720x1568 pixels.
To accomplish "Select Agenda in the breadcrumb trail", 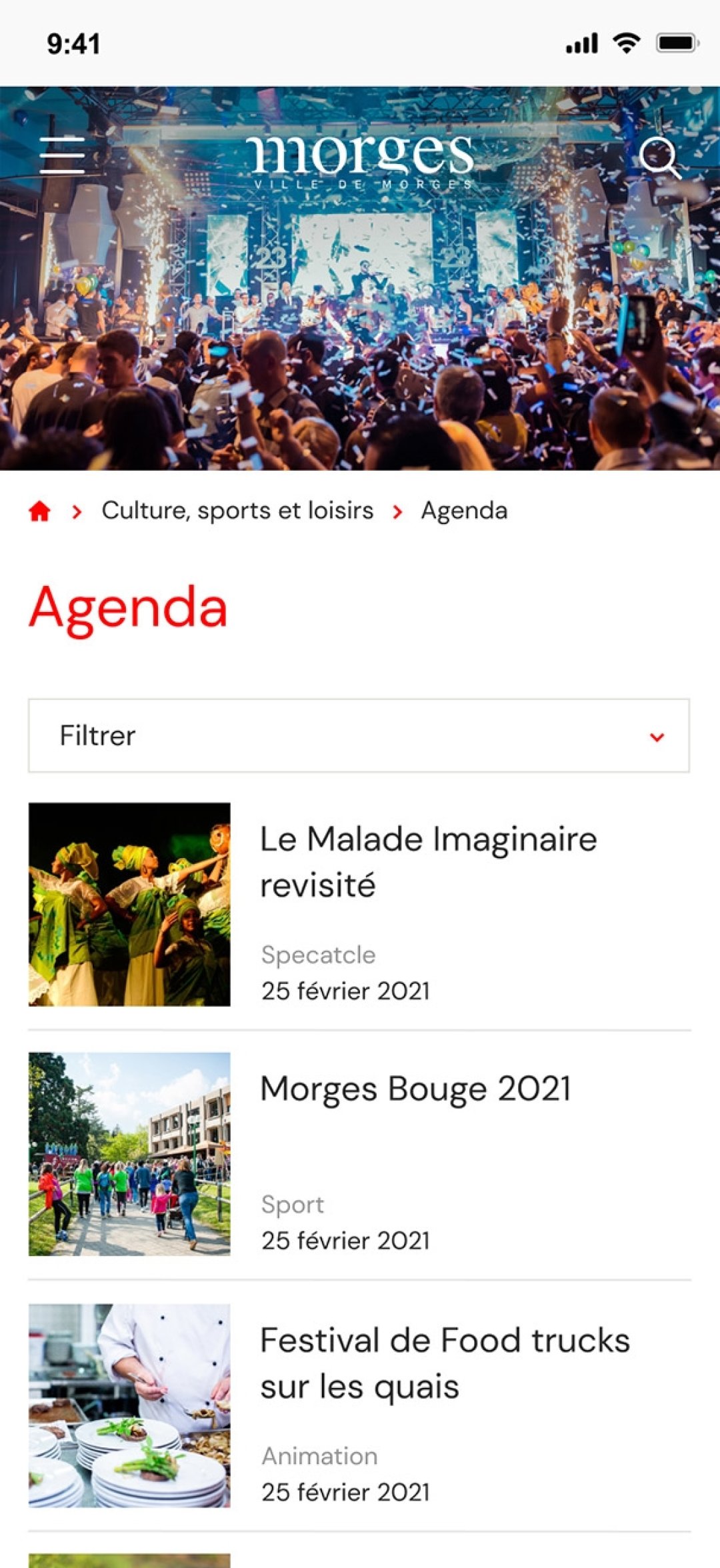I will click(463, 511).
